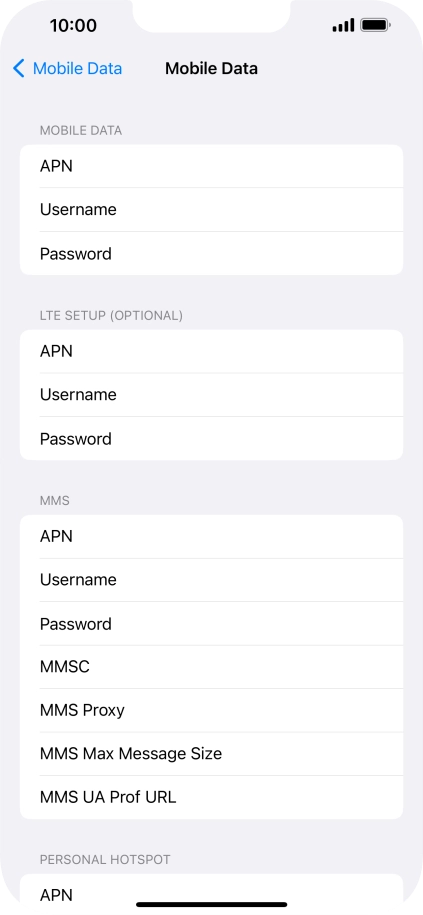
Task: Tap the APN field under Mobile Data section
Action: point(211,166)
